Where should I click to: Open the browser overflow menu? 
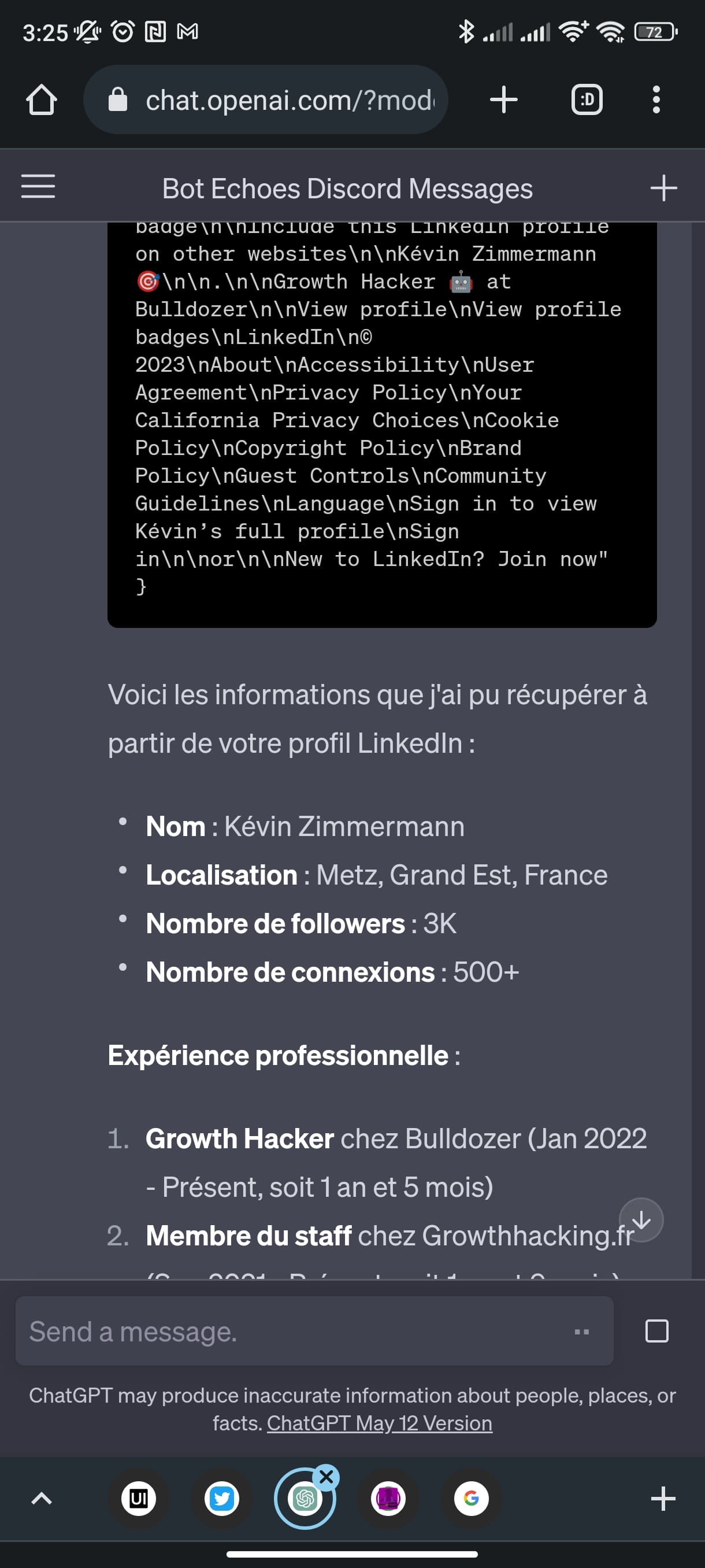656,100
